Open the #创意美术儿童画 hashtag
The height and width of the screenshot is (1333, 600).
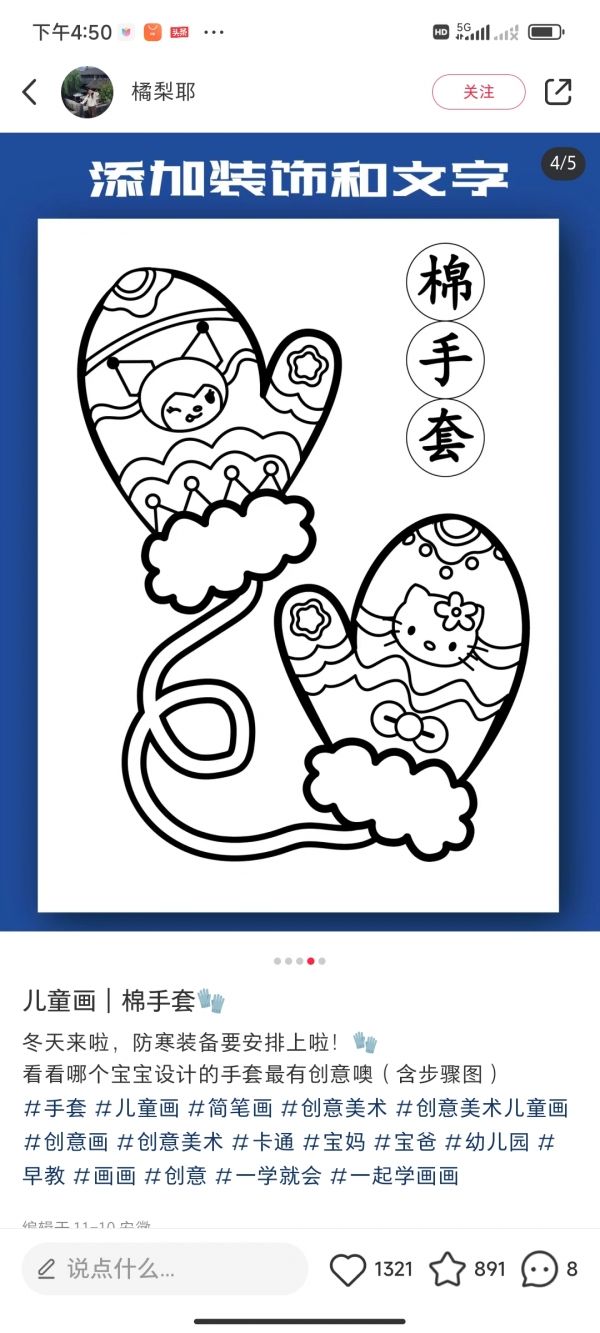482,1108
